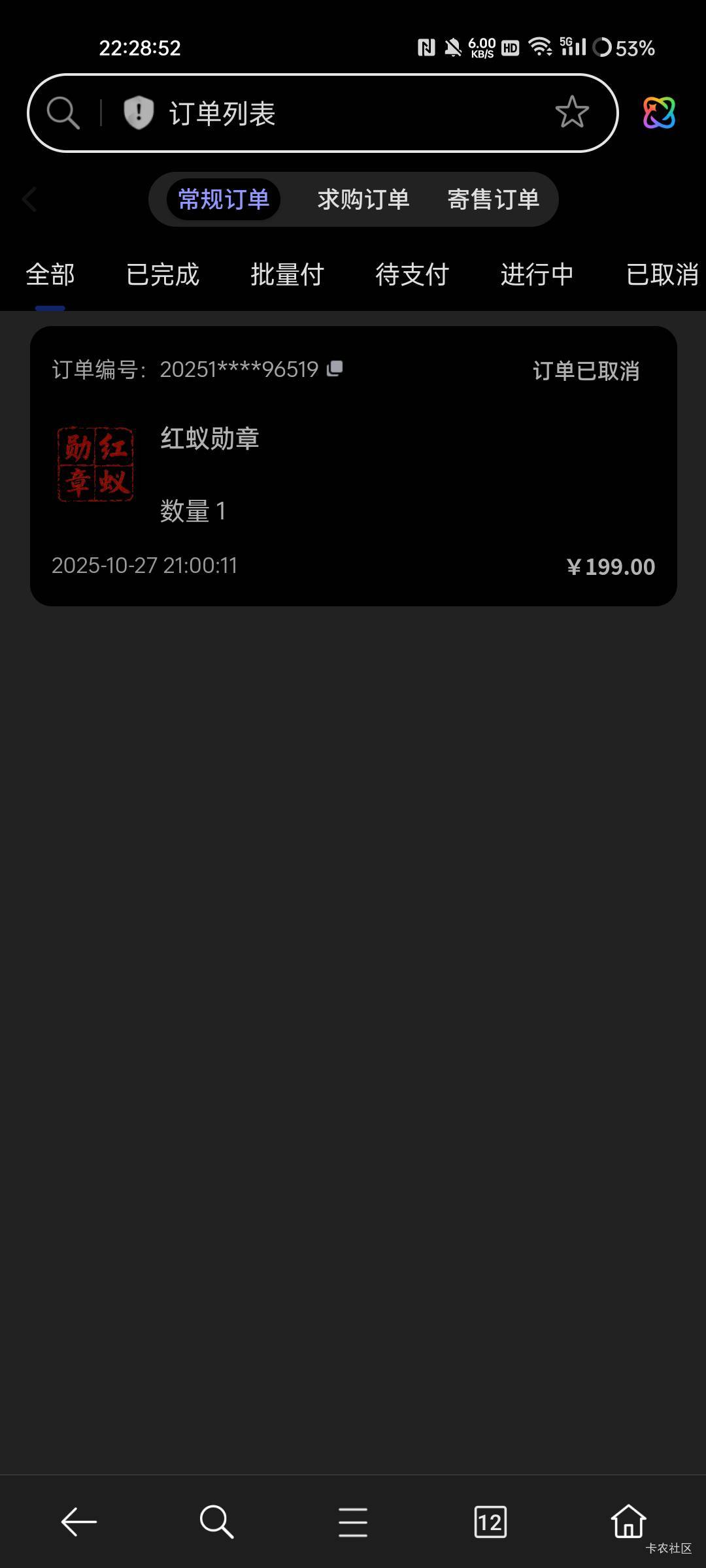Open the browser menu with three lines
706x1568 pixels.
353,1522
